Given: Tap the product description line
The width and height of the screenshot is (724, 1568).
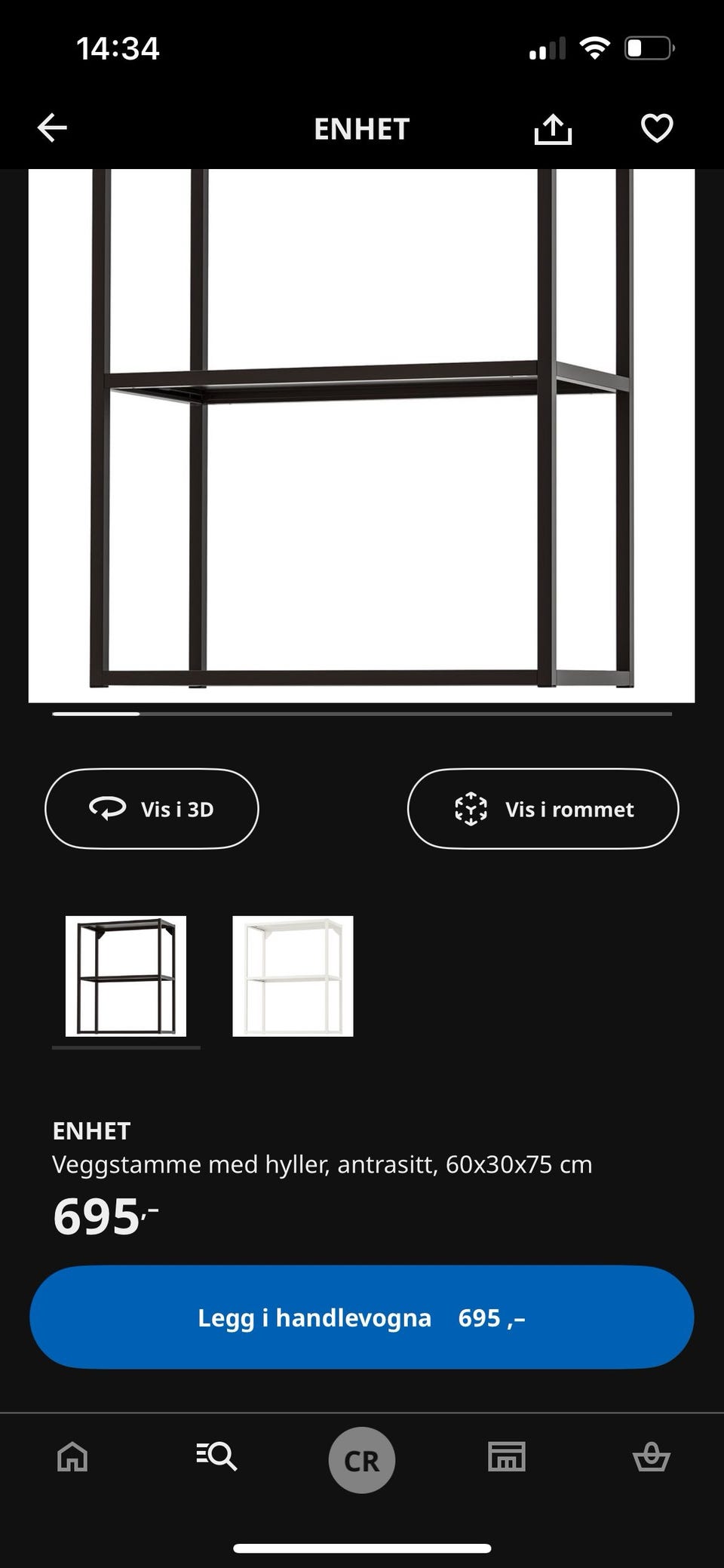Looking at the screenshot, I should 322,1164.
